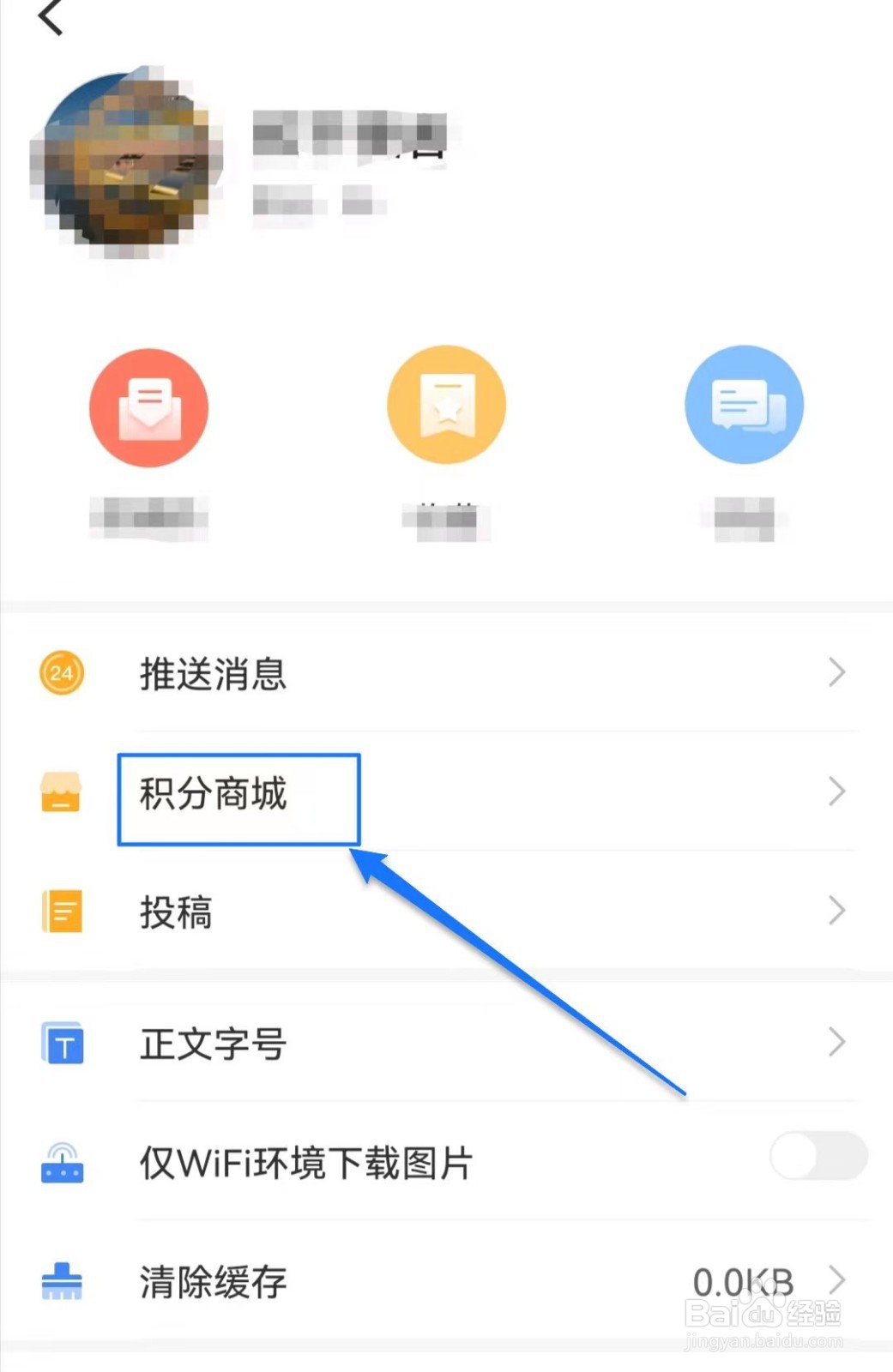Tap the broom icon next to 清除缓存
The width and height of the screenshot is (893, 1372).
click(60, 1284)
